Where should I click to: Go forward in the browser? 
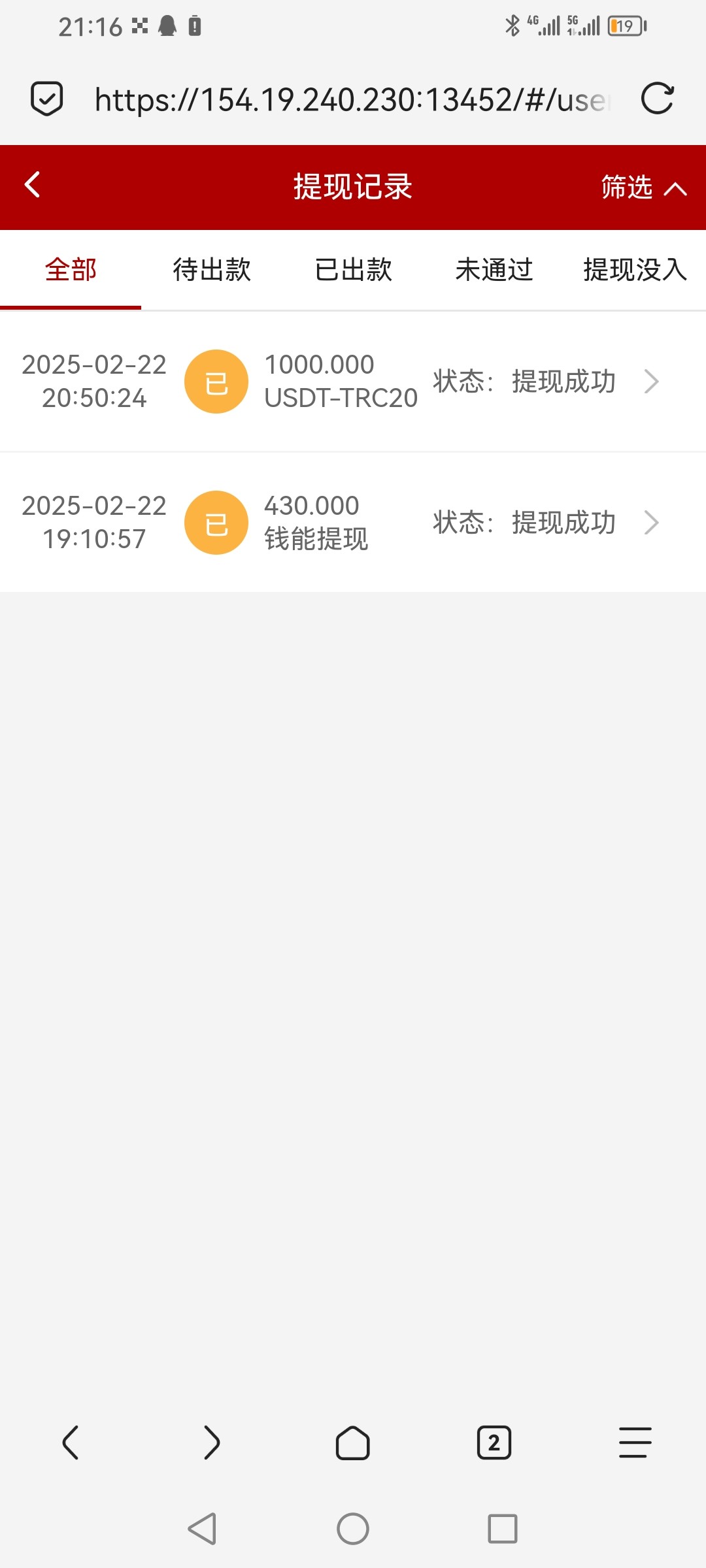point(212,1442)
